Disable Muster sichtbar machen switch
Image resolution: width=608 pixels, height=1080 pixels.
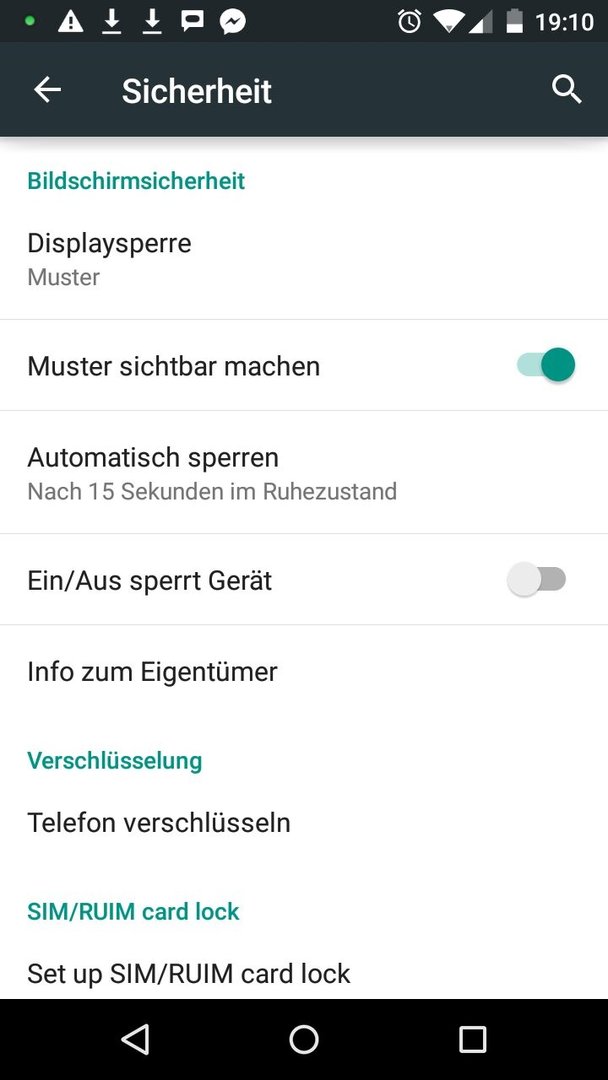545,364
